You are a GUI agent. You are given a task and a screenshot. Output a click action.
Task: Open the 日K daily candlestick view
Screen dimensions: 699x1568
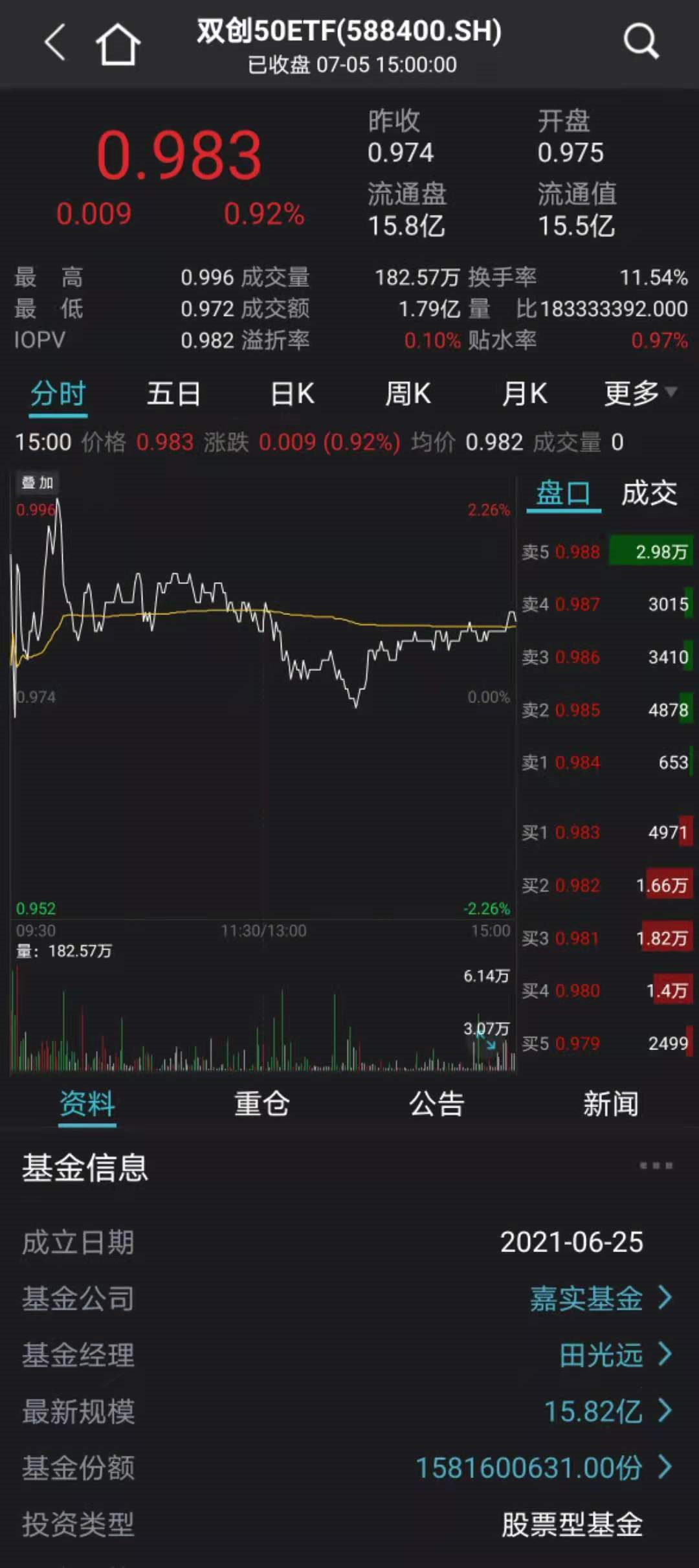(291, 394)
